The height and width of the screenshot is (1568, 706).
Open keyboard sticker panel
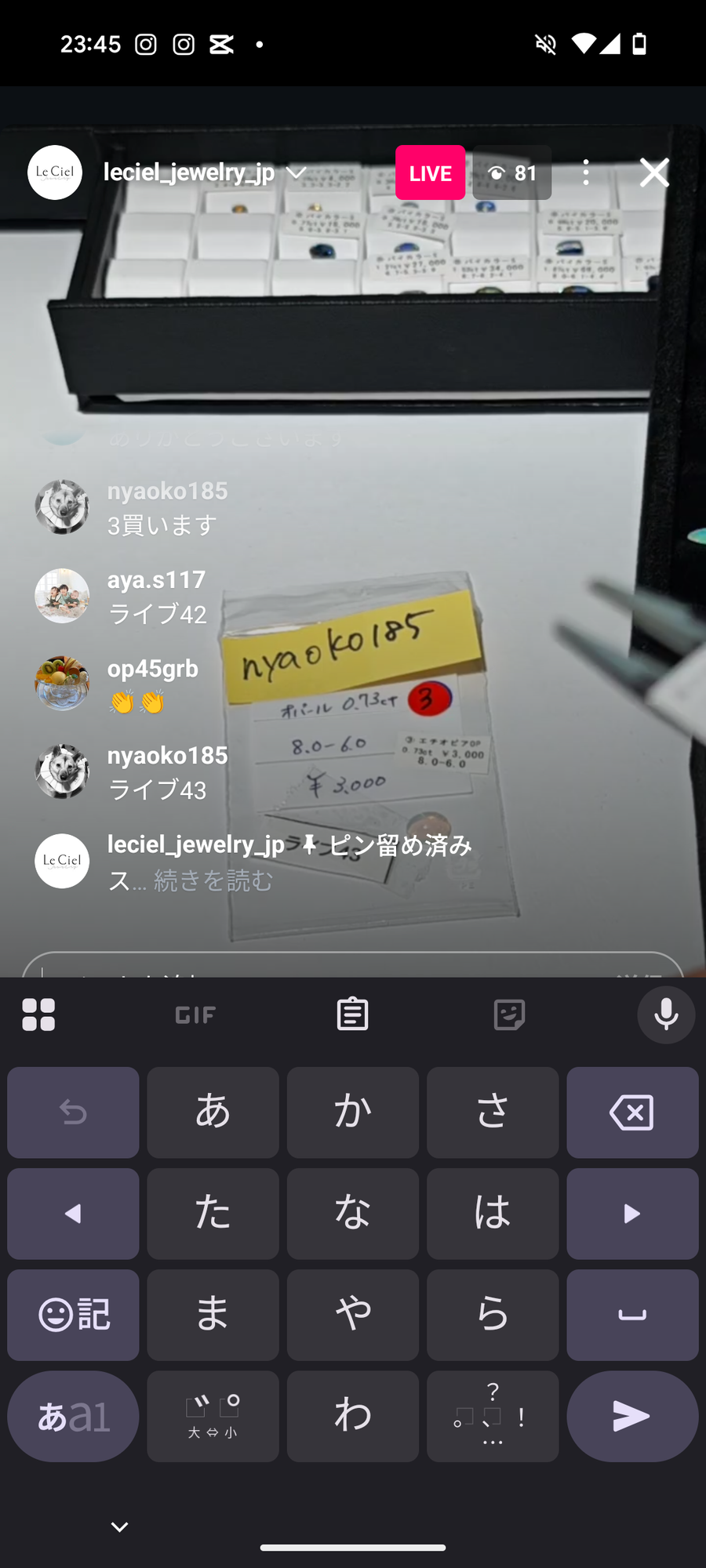(x=509, y=1014)
